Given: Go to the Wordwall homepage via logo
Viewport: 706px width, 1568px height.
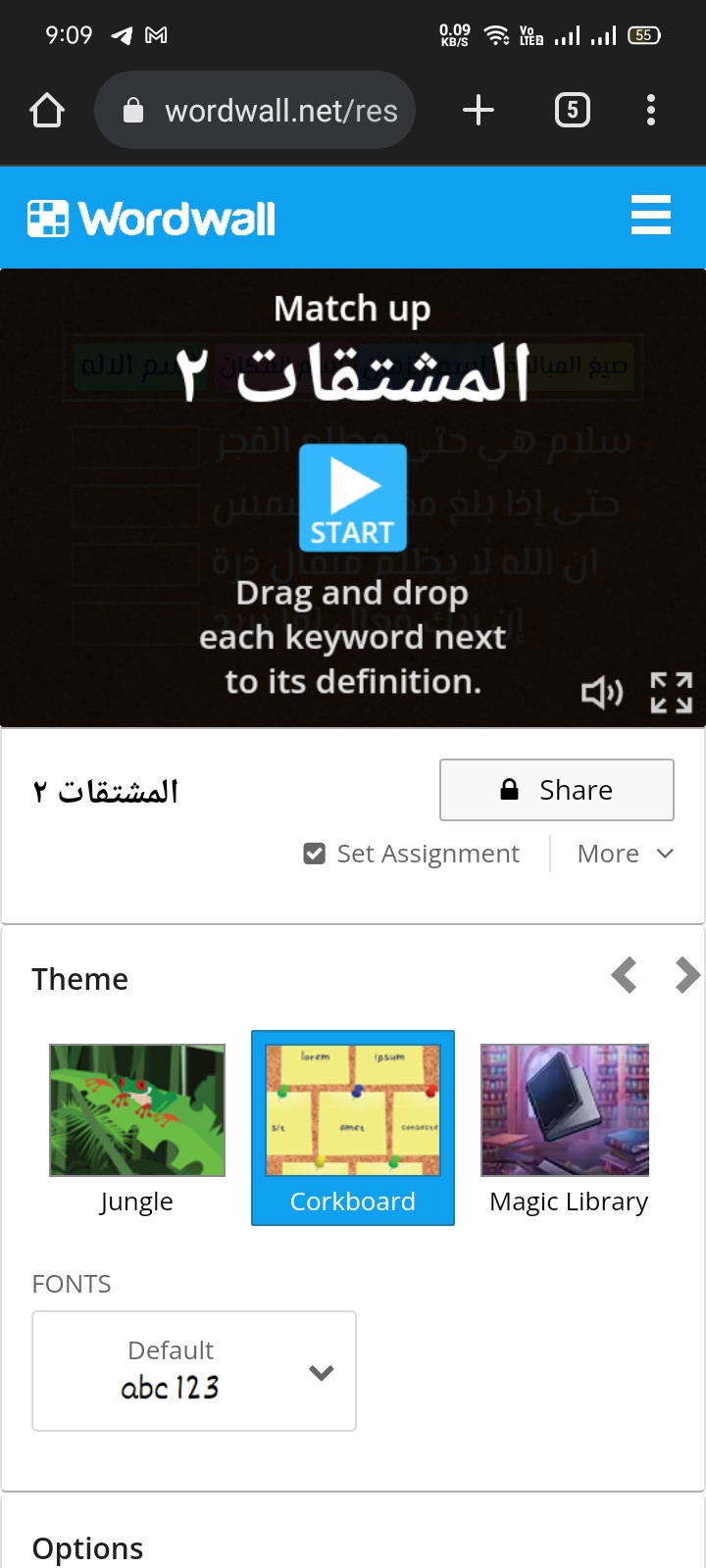Looking at the screenshot, I should point(152,219).
